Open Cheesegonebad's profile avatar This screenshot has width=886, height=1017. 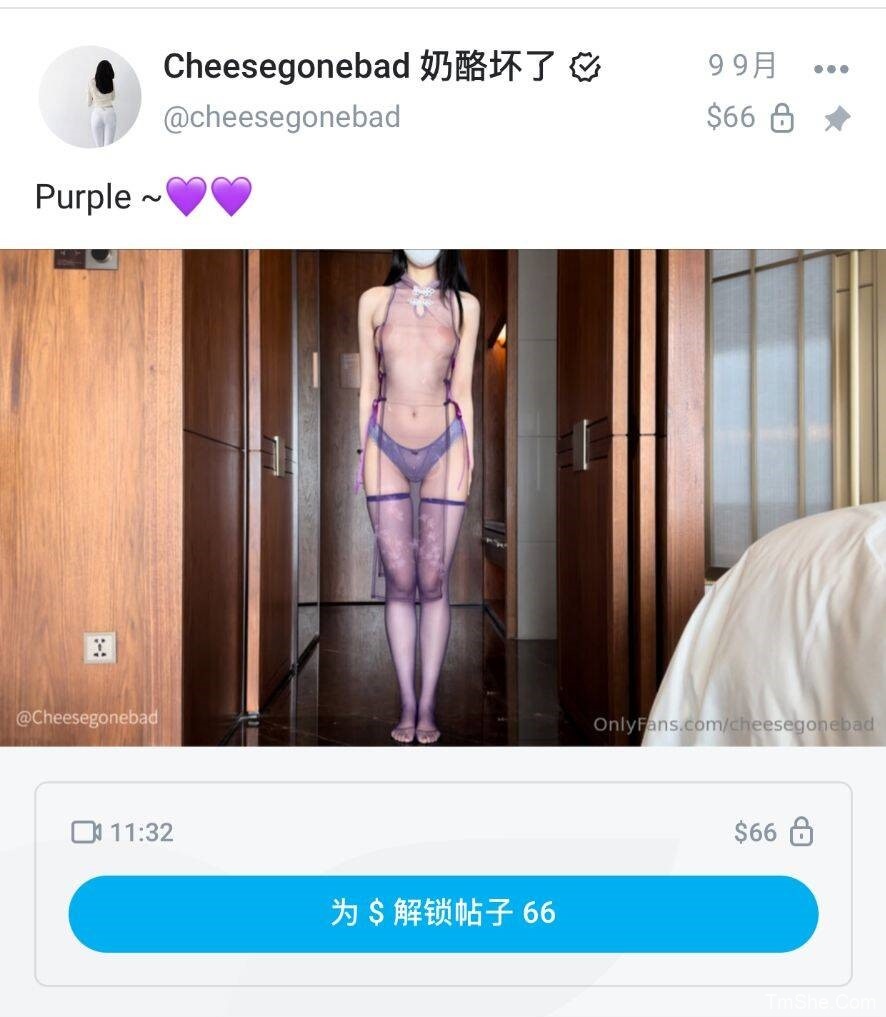coord(90,97)
